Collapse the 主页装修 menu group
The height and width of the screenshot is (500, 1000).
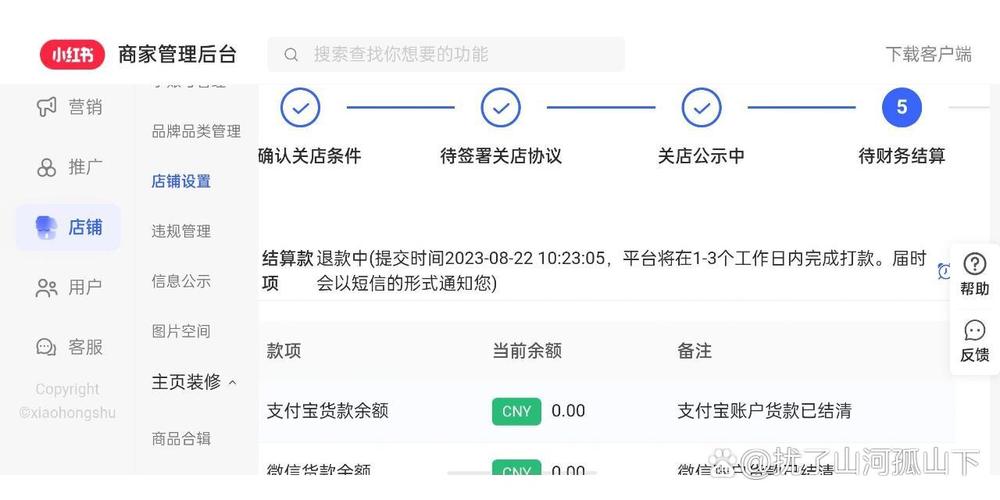[195, 382]
